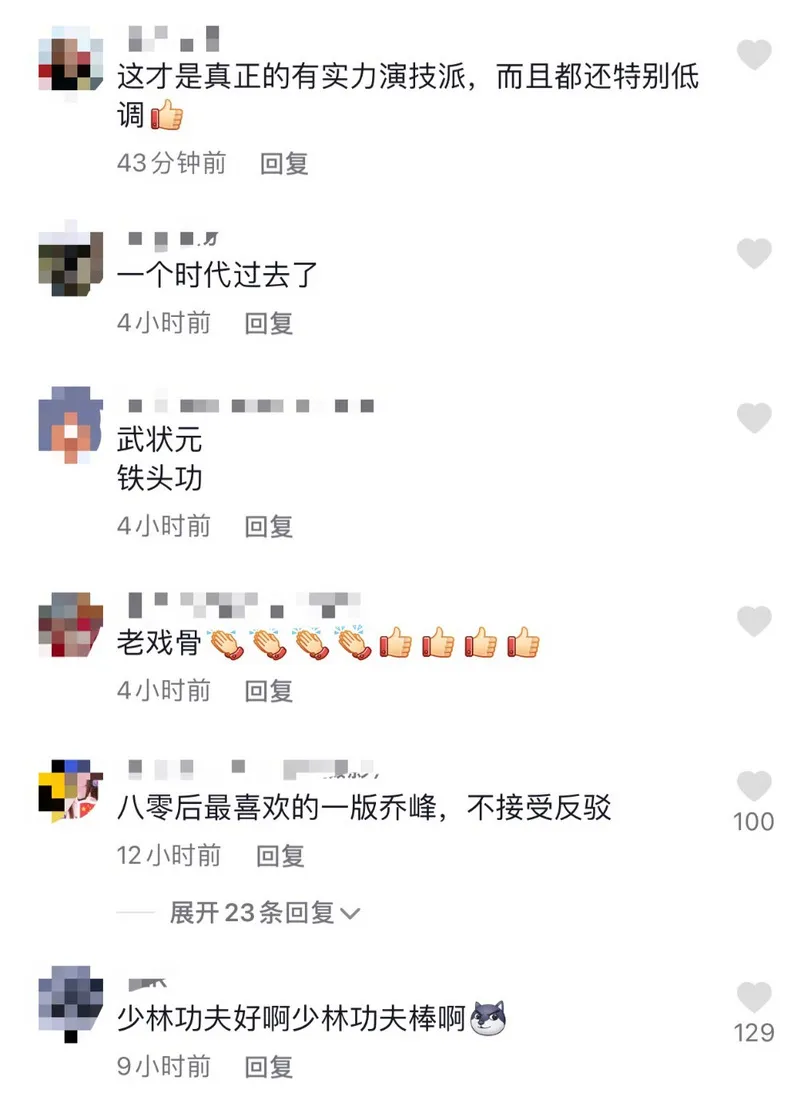
Task: Like the comment 一个时代过去了
Action: tap(754, 254)
